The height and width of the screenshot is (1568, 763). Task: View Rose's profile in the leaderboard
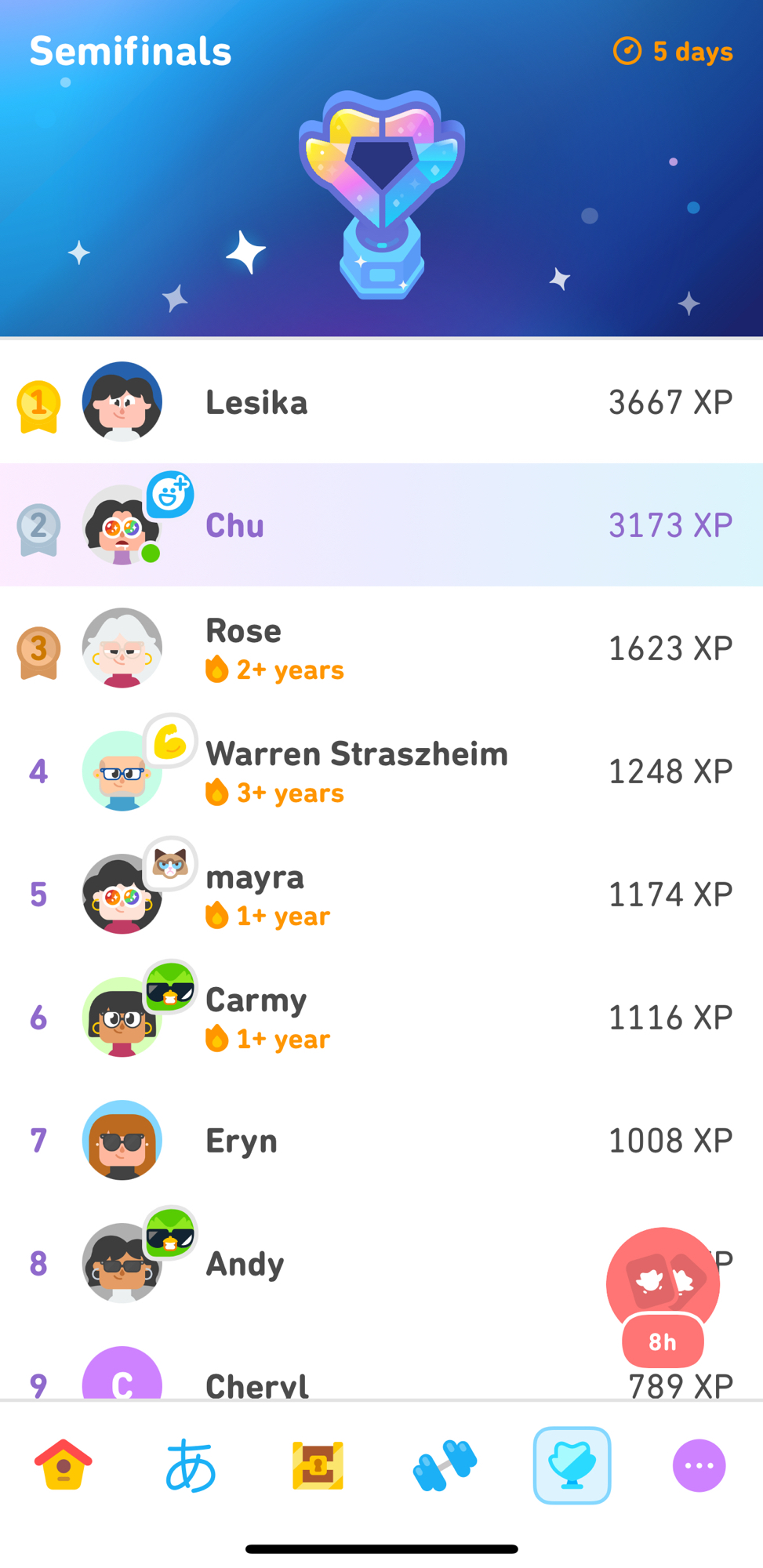click(x=381, y=648)
